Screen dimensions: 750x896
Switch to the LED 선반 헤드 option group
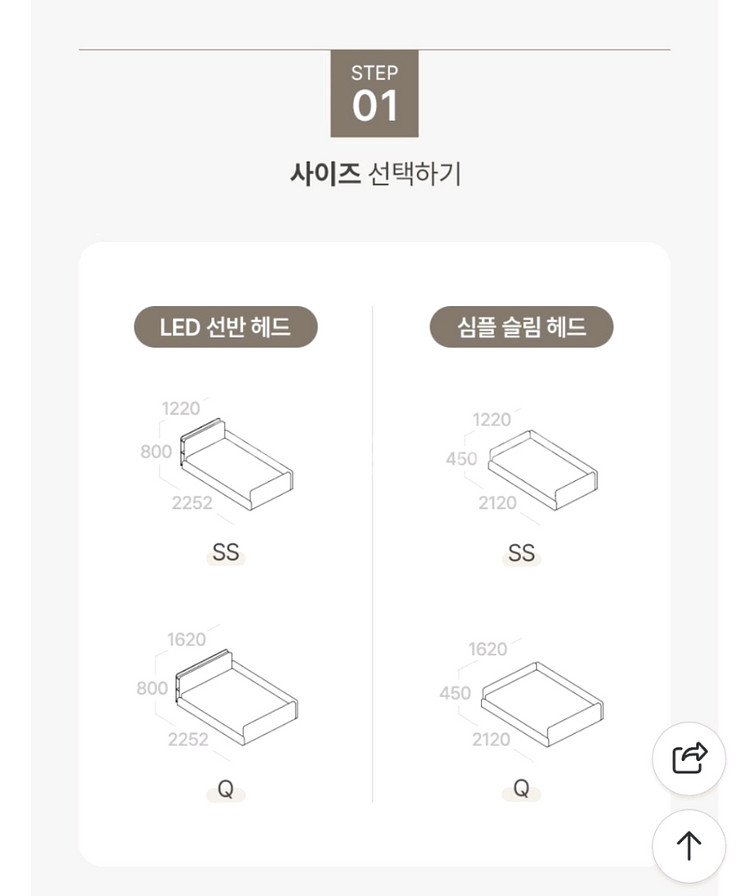pyautogui.click(x=225, y=326)
